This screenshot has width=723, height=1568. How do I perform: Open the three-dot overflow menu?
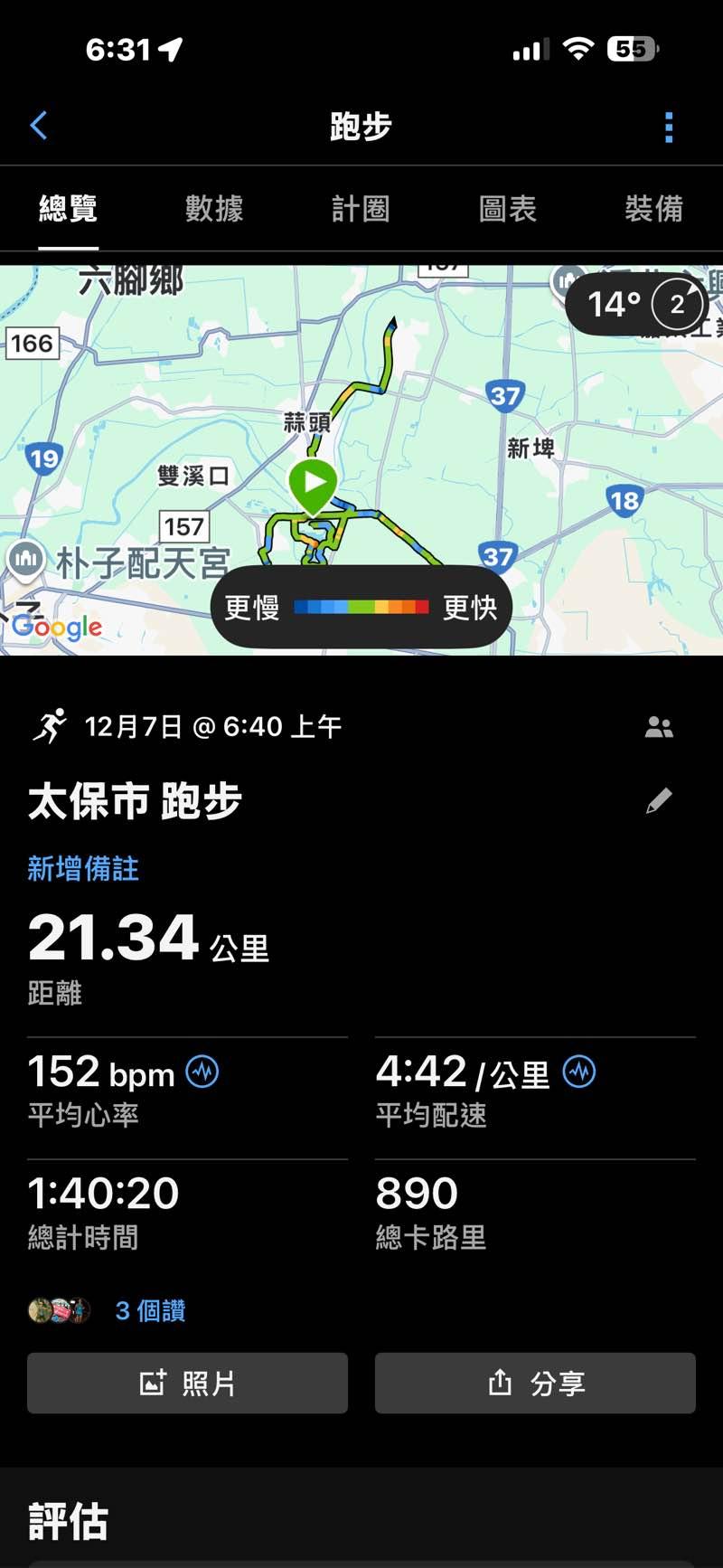pos(669,128)
